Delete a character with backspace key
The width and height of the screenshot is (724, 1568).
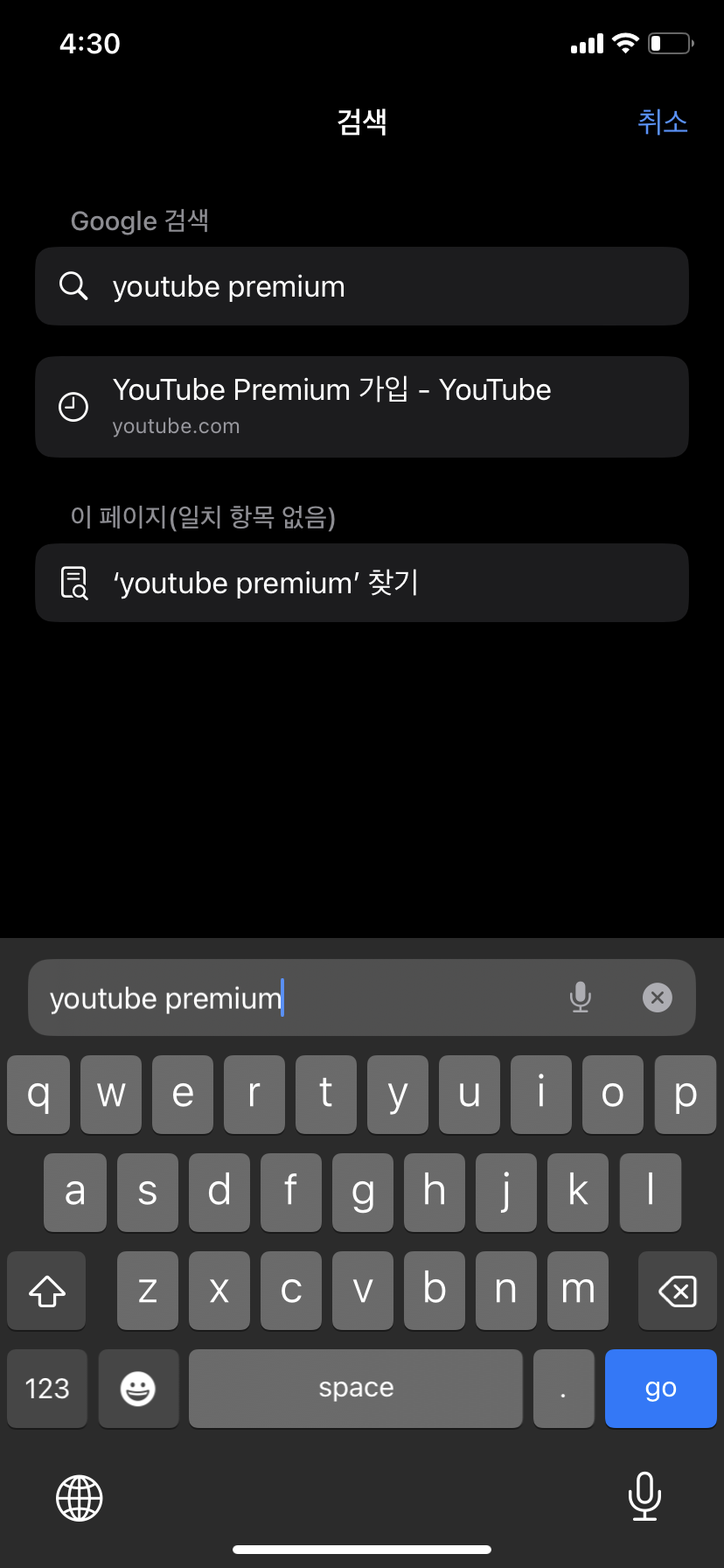pos(677,1291)
